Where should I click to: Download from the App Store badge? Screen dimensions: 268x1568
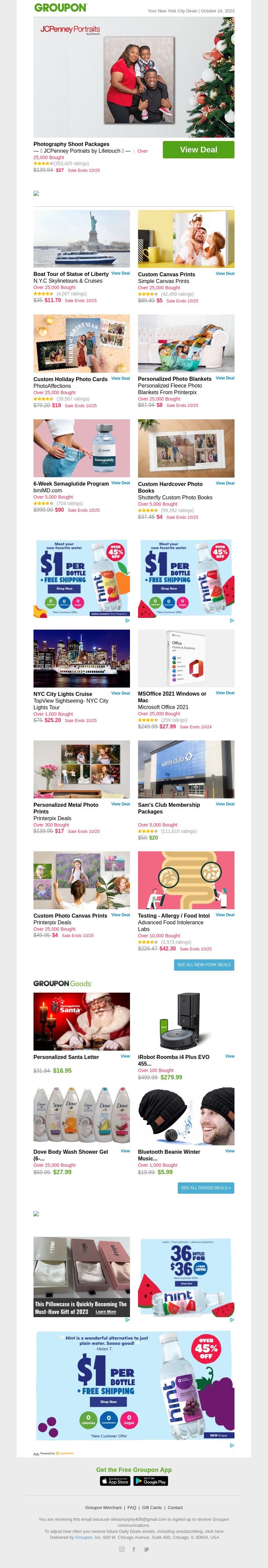pos(115,1481)
